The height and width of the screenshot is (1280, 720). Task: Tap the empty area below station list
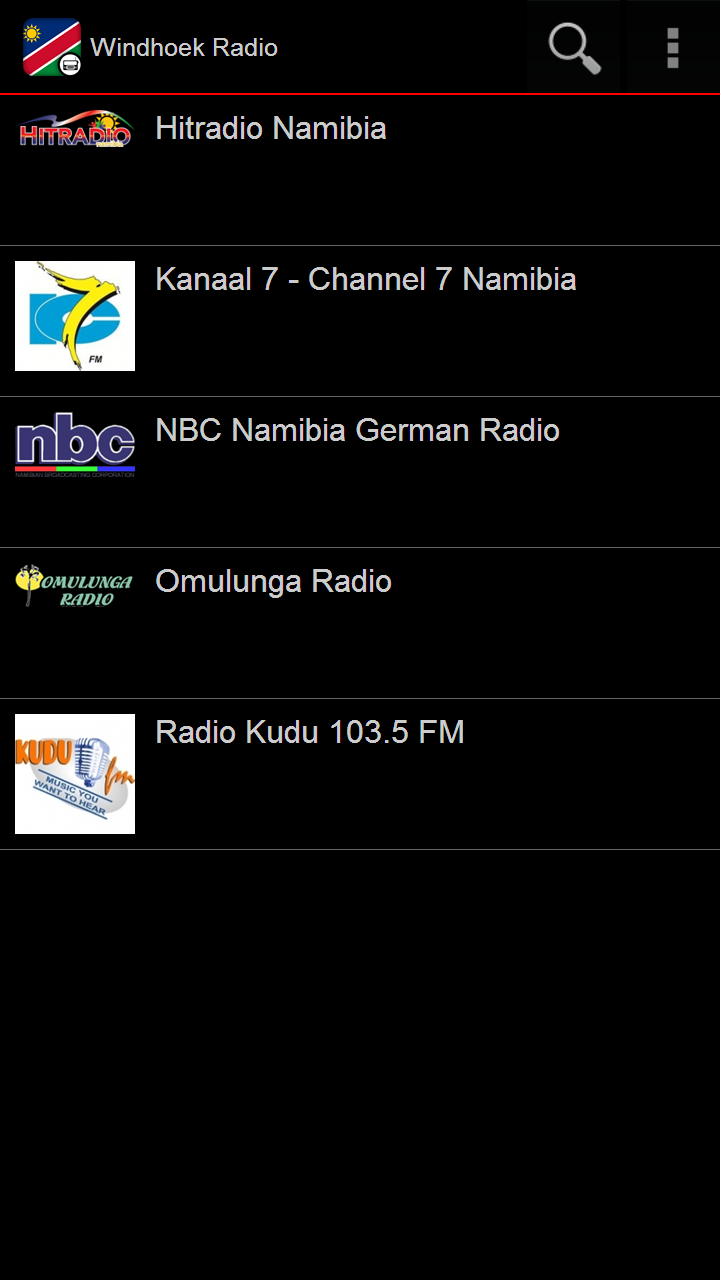[360, 1050]
